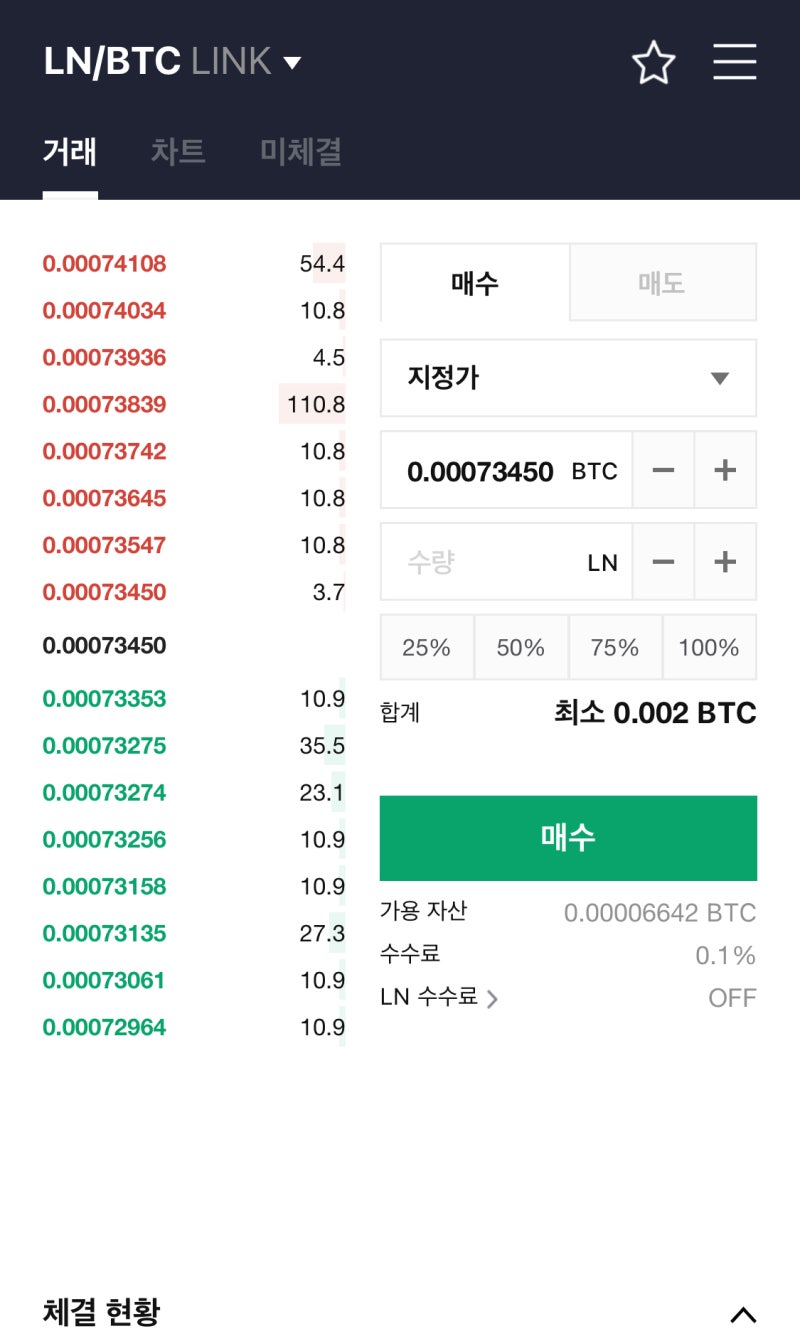Open the LN/BTC trading pair selector
This screenshot has height=1341, width=800.
172,62
